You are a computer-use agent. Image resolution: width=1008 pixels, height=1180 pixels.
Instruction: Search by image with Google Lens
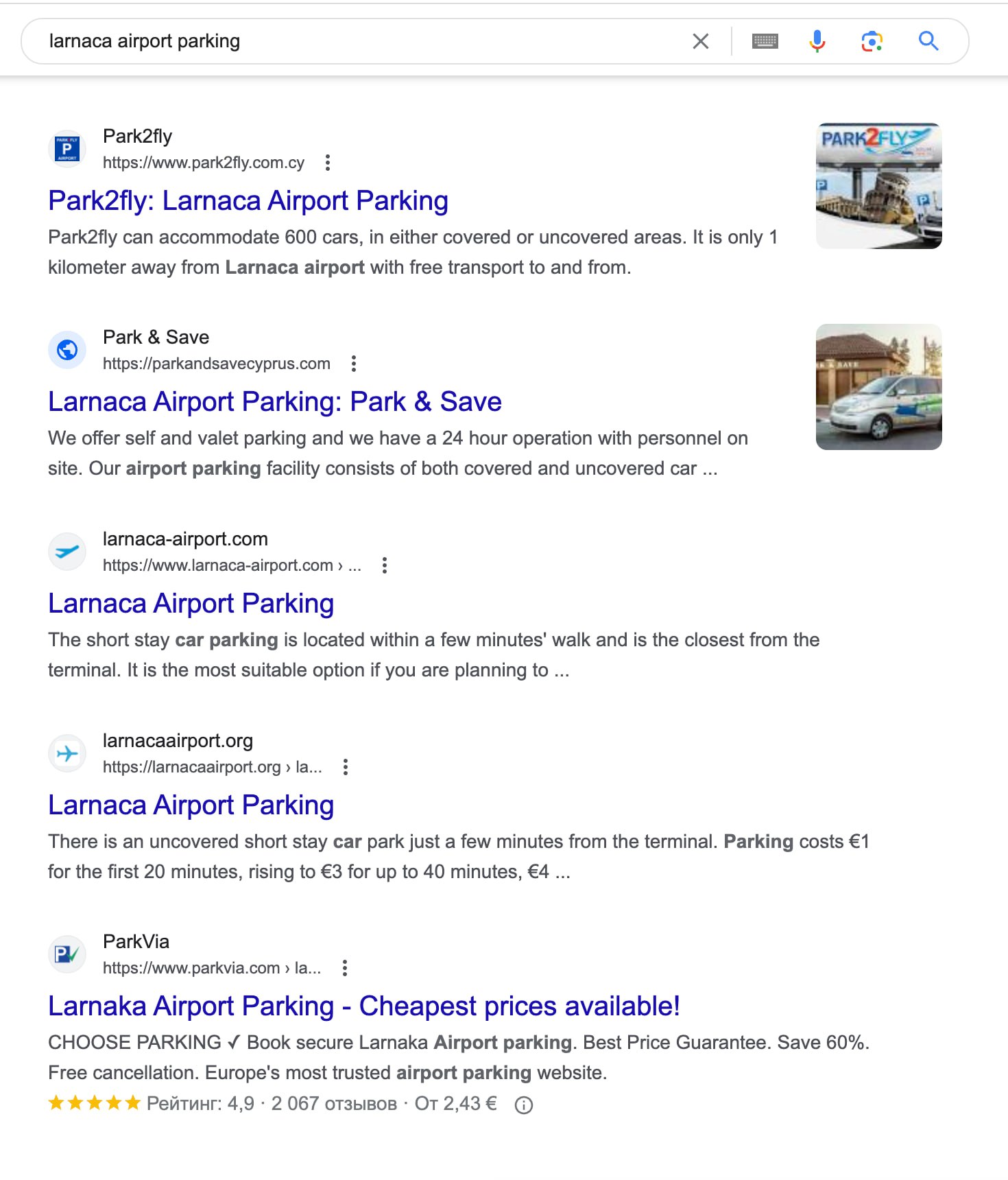click(872, 41)
